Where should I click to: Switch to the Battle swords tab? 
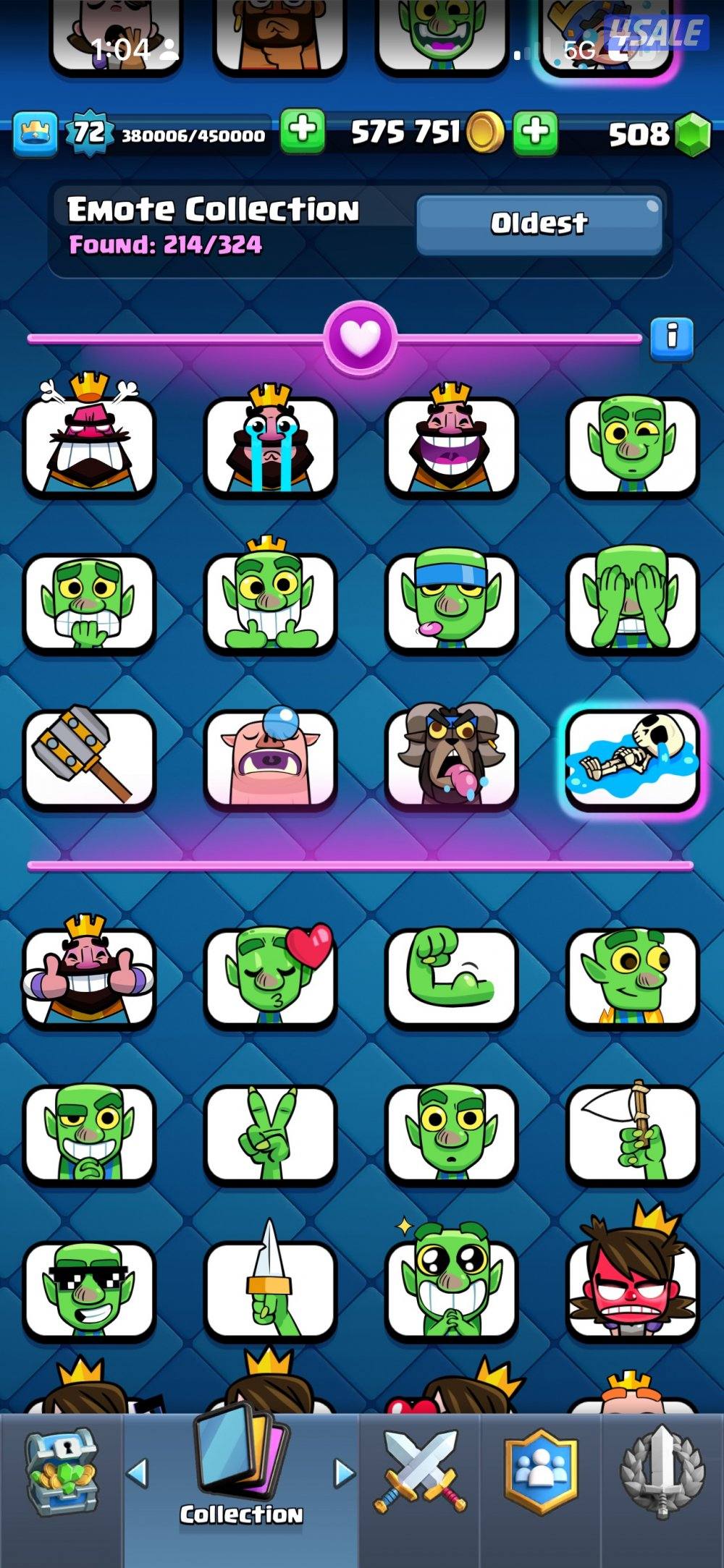pos(420,1476)
